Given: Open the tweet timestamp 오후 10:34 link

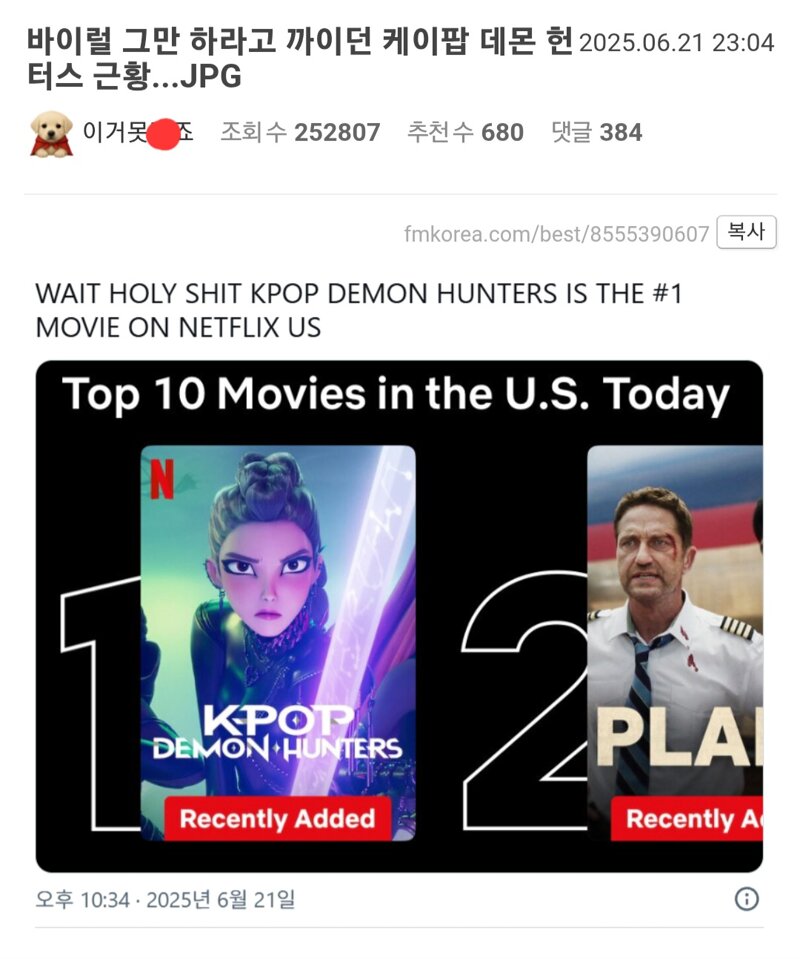Looking at the screenshot, I should tap(165, 900).
